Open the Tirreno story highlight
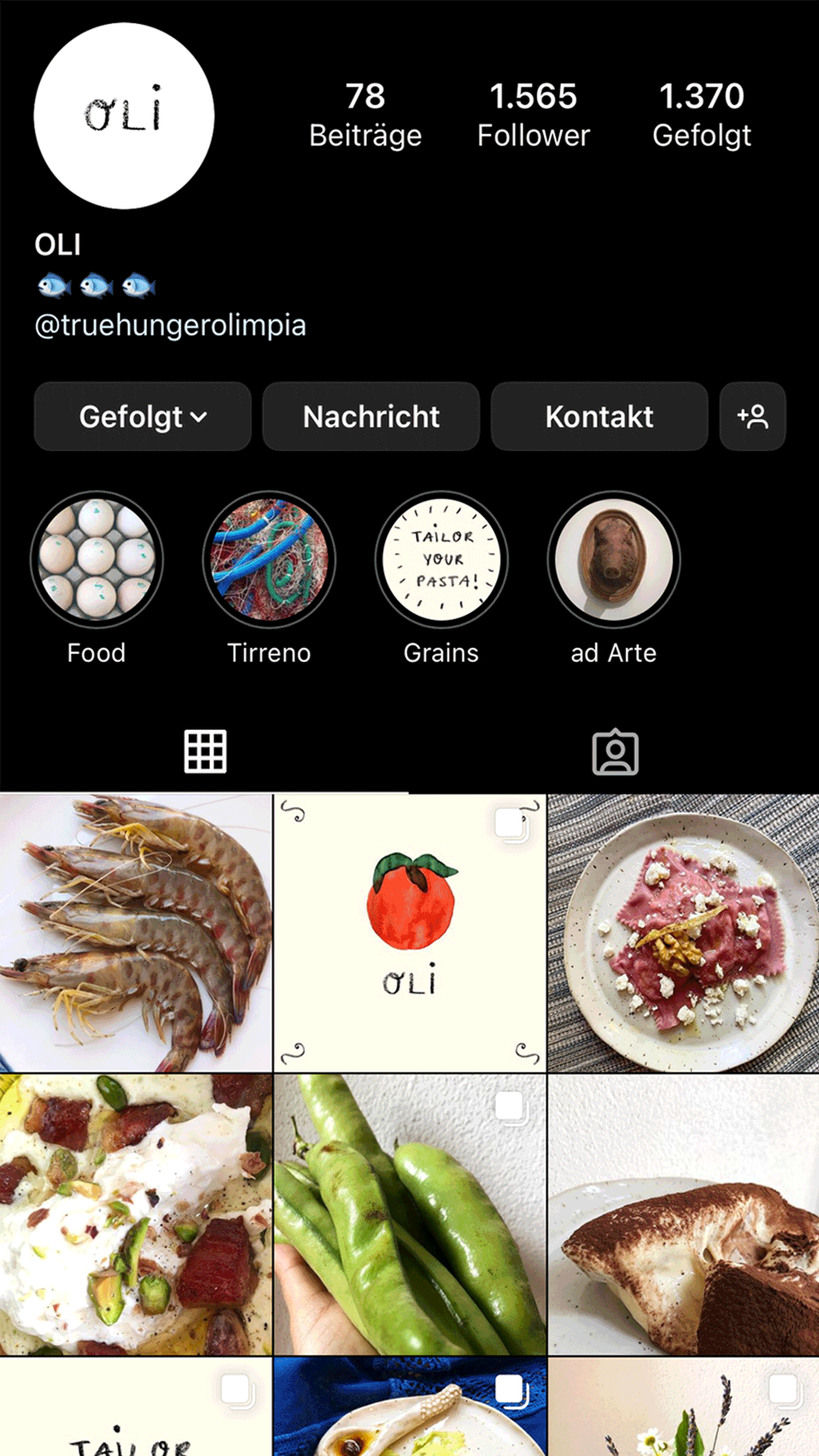Screen dimensions: 819x1456 [268, 560]
